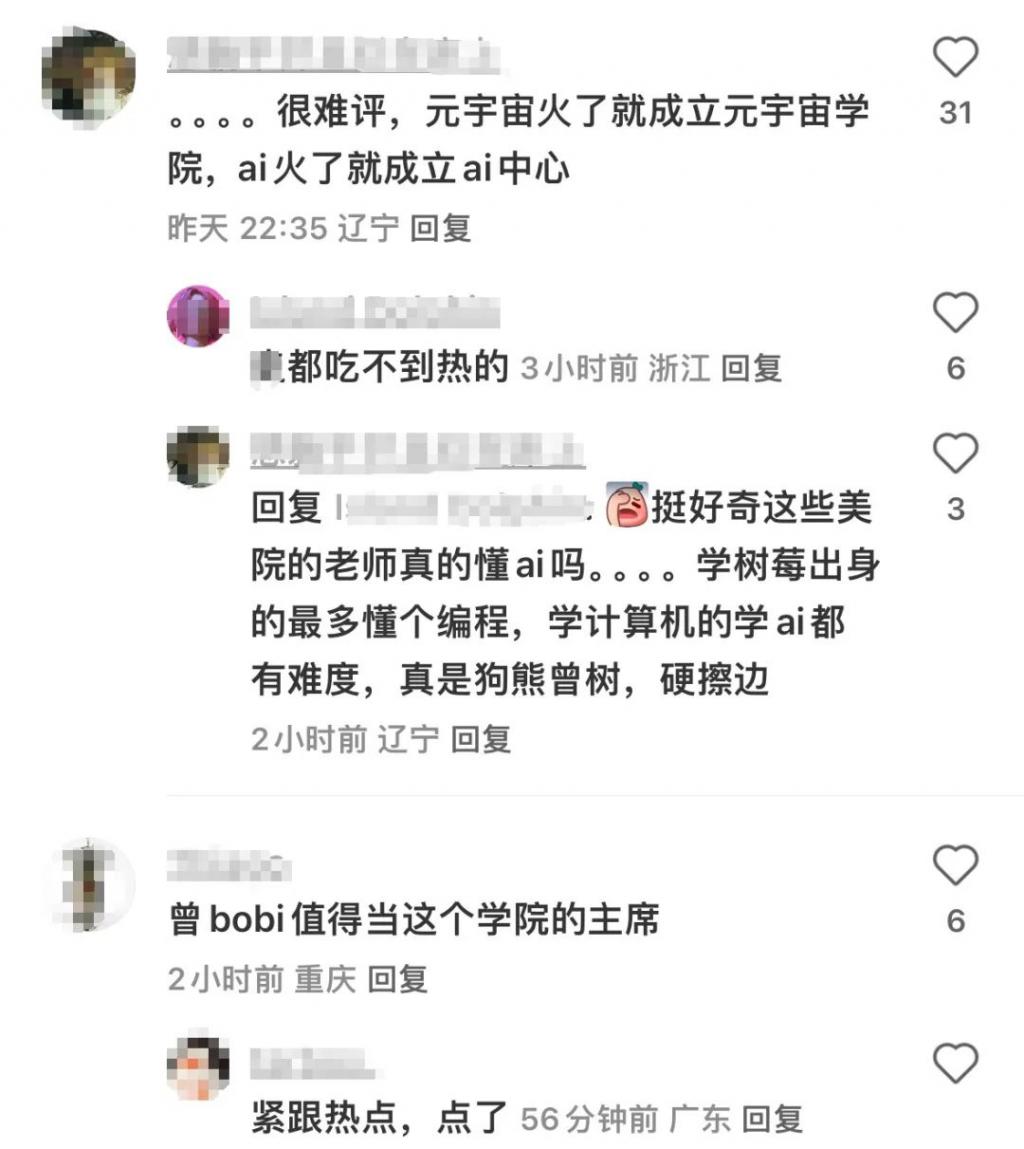Open the profile picture beside 都吃不到热的
The width and height of the screenshot is (1024, 1149).
point(197,316)
